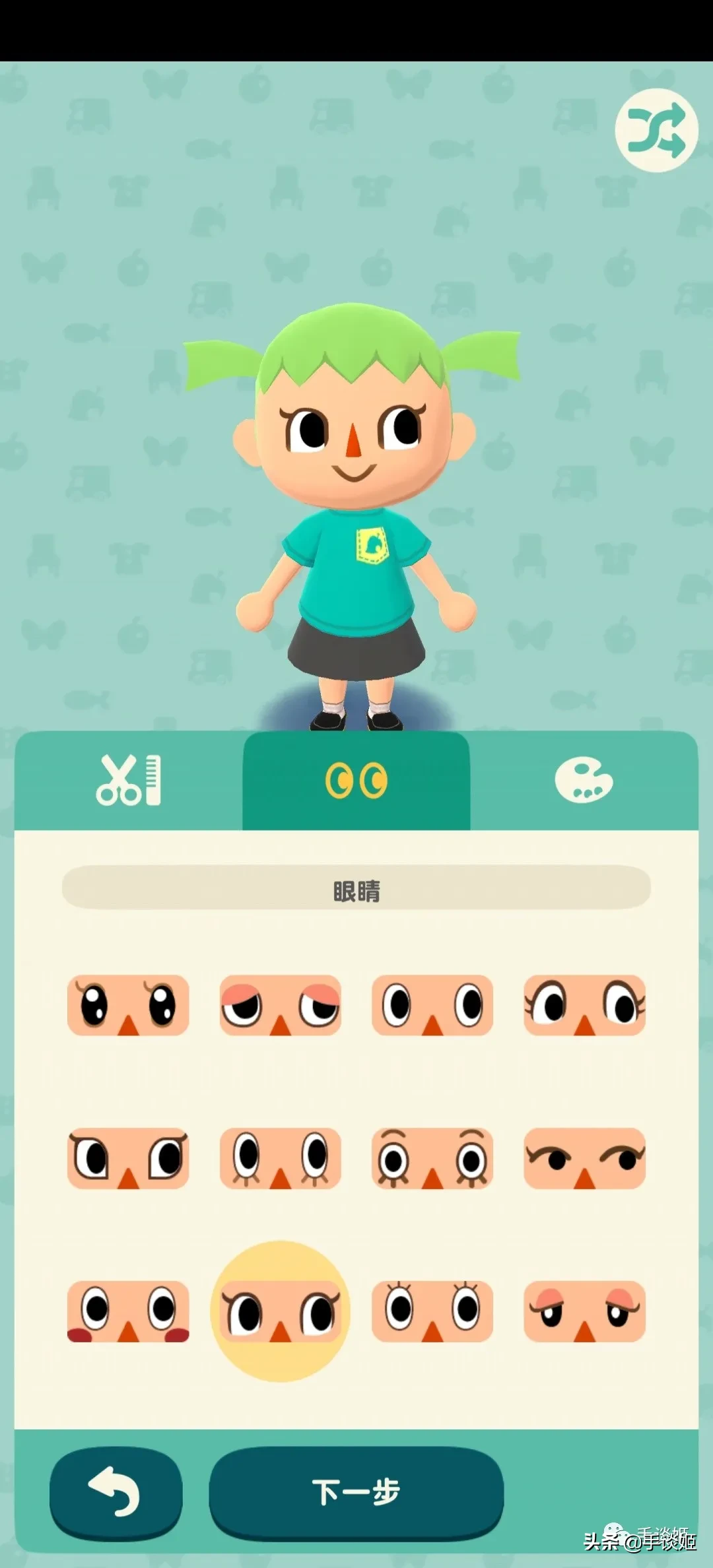Select the oval eyes with upper lashes
Viewport: 713px width, 1568px height.
point(432,1311)
